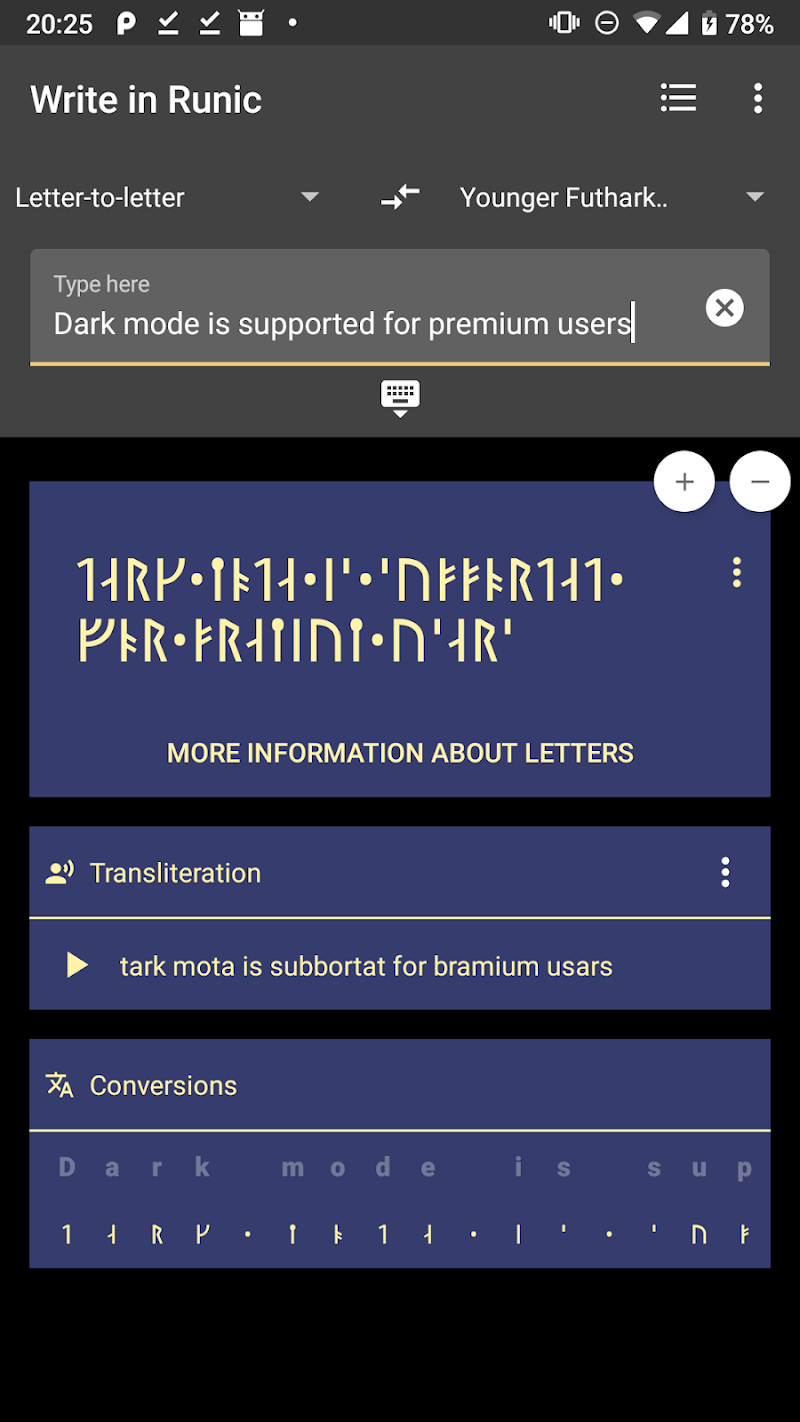Open the list icon in the app bar
The image size is (800, 1422).
(x=678, y=98)
